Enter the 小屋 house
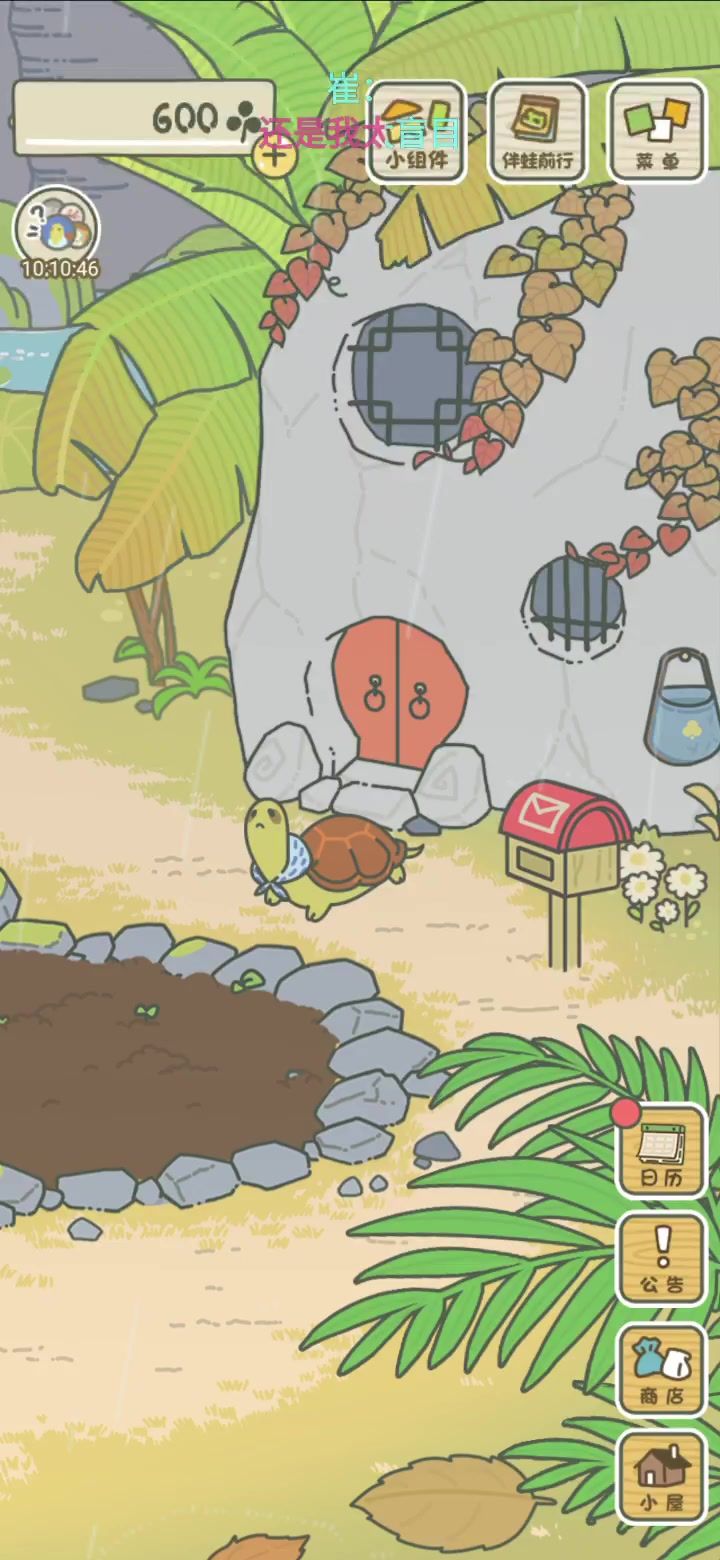 click(x=661, y=1476)
